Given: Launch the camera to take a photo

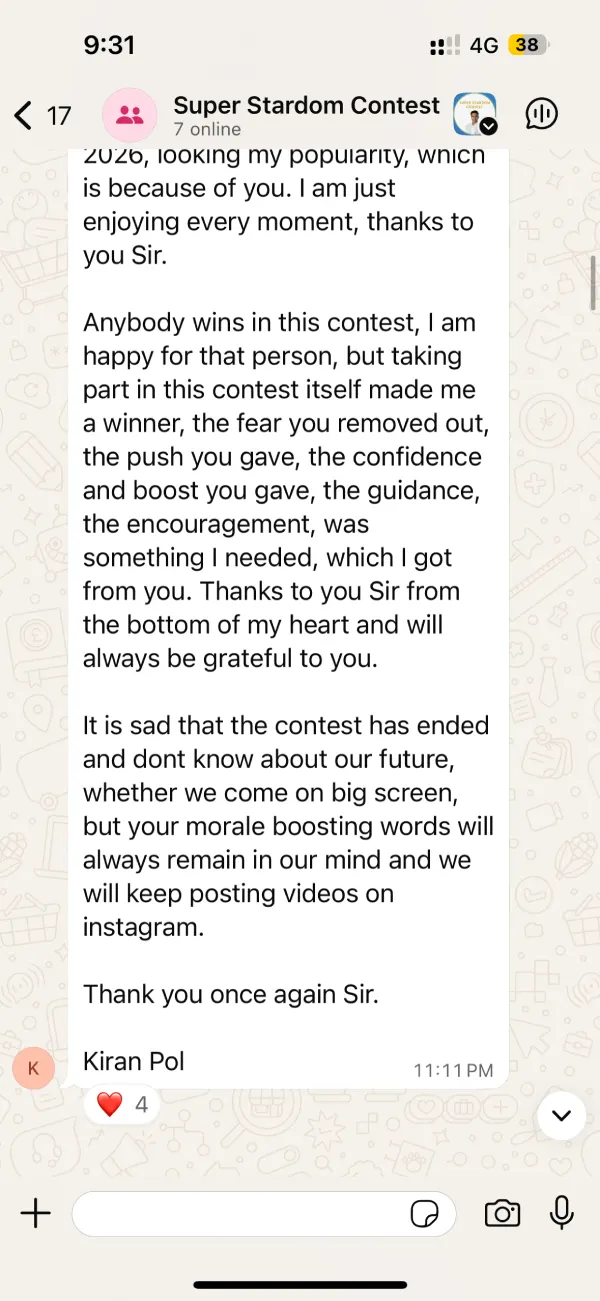Looking at the screenshot, I should click(x=502, y=1214).
